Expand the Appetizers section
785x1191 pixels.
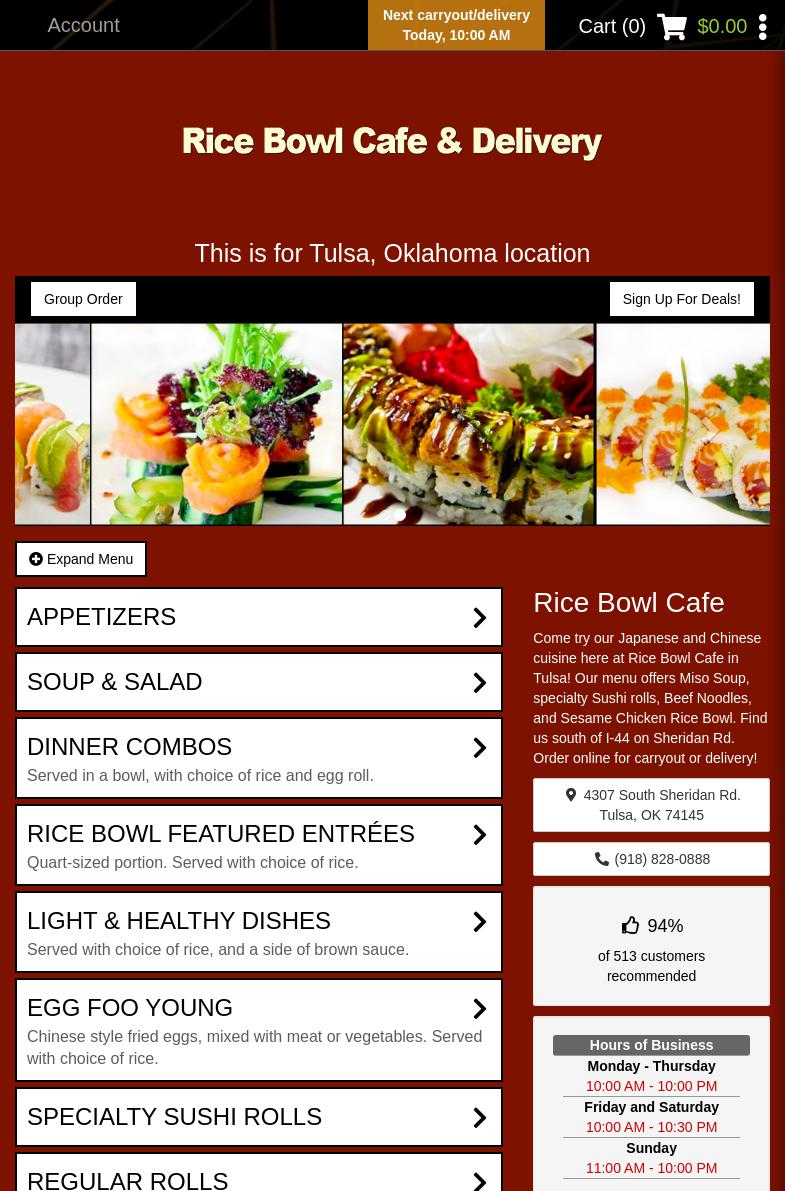(258, 617)
